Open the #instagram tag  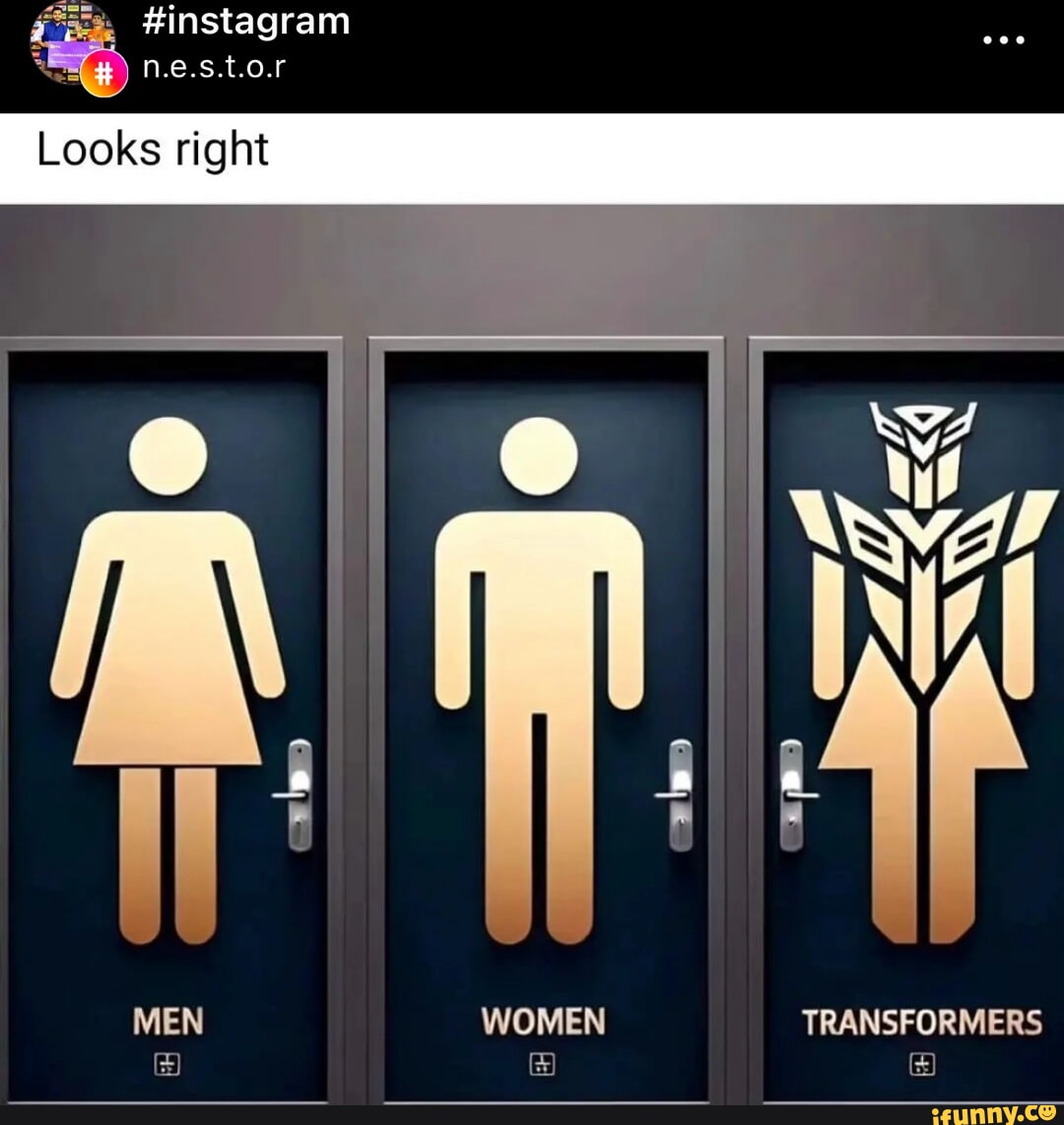click(245, 21)
